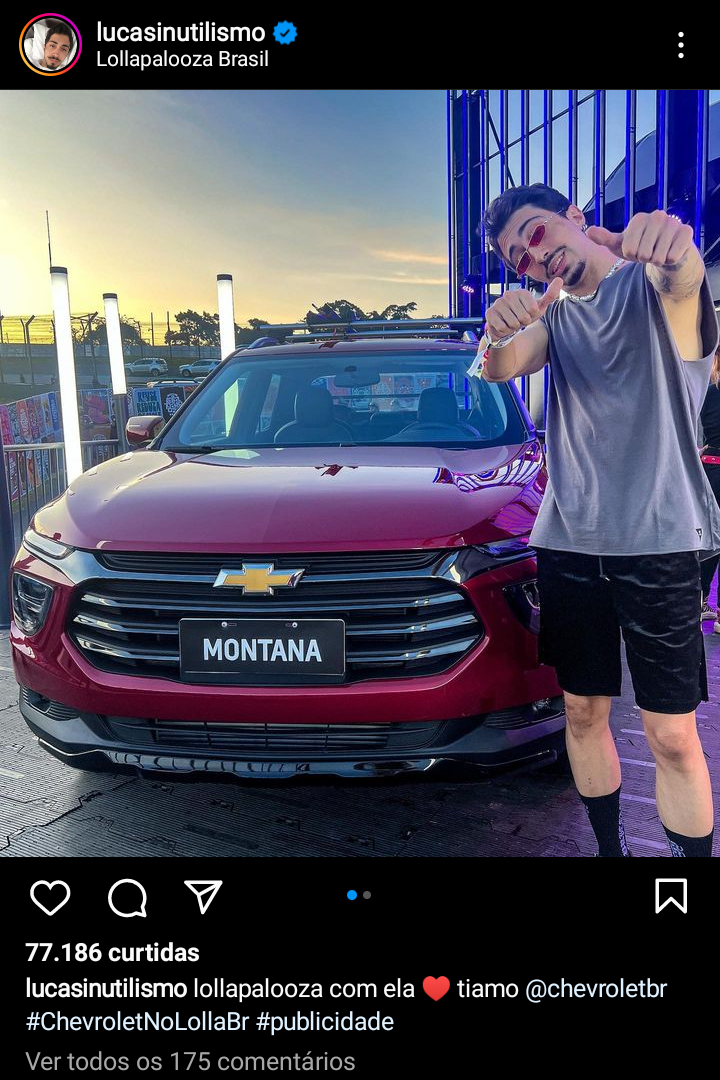
Task: Open the post's three-dot options menu
Action: 680,45
